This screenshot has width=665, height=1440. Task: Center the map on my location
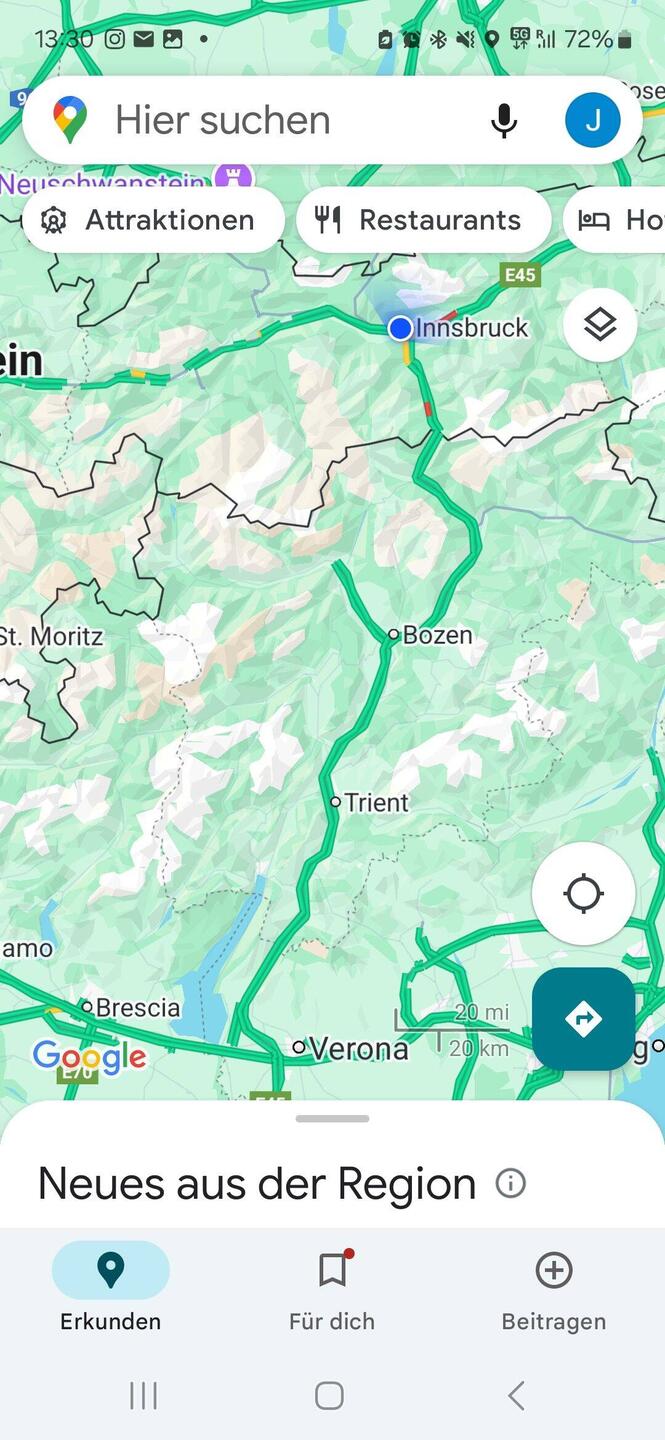(x=583, y=893)
